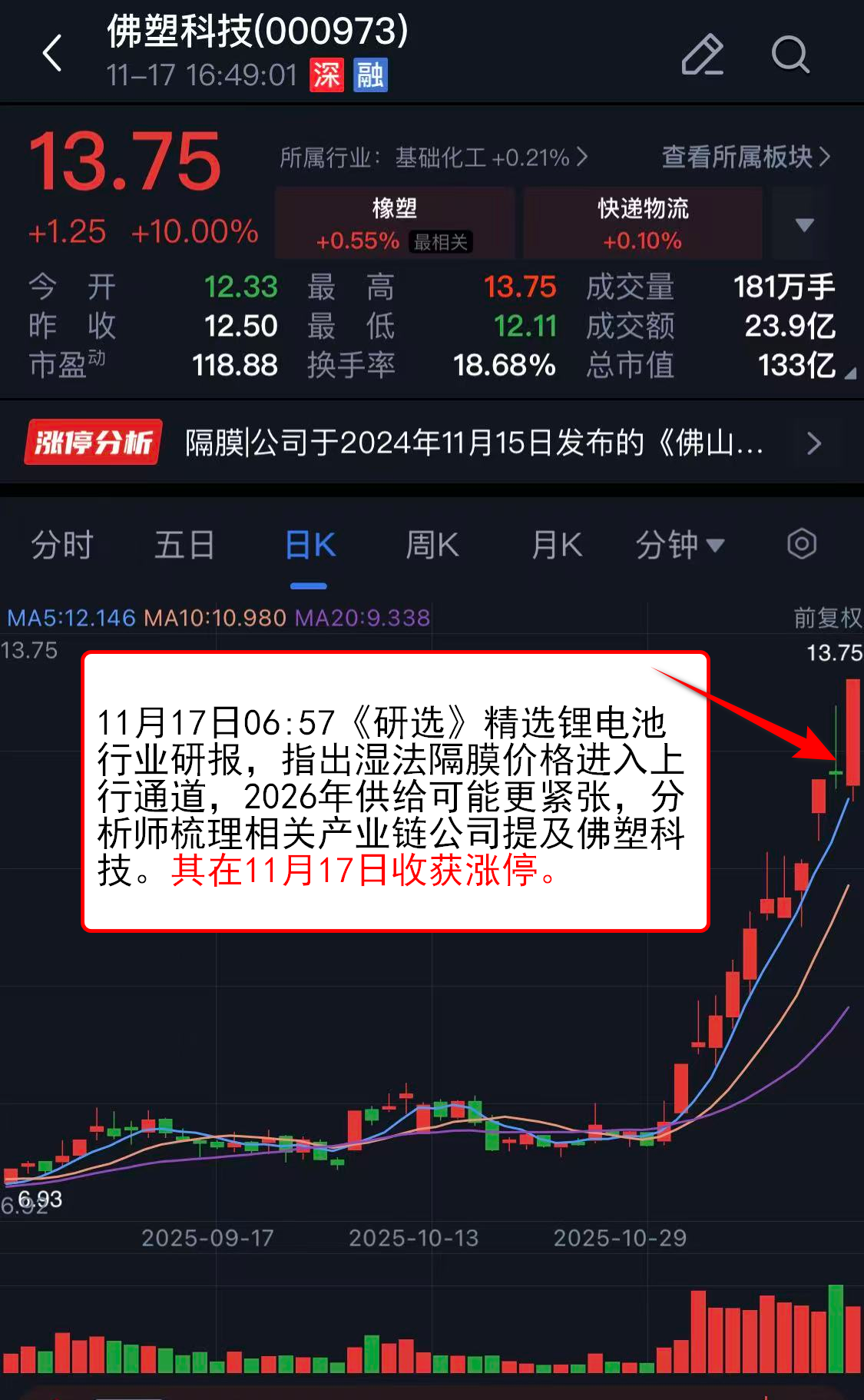This screenshot has width=864, height=1400.
Task: Go back using the top-left arrow
Action: [52, 54]
